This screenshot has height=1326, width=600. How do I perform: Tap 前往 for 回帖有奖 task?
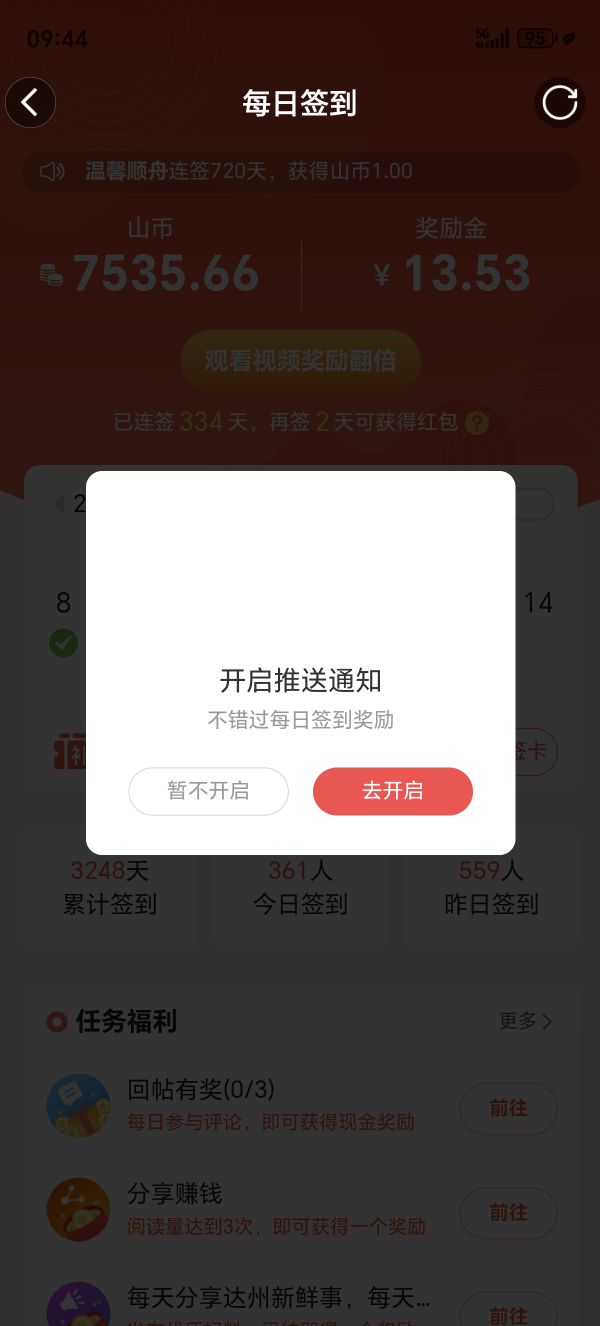click(x=508, y=1108)
